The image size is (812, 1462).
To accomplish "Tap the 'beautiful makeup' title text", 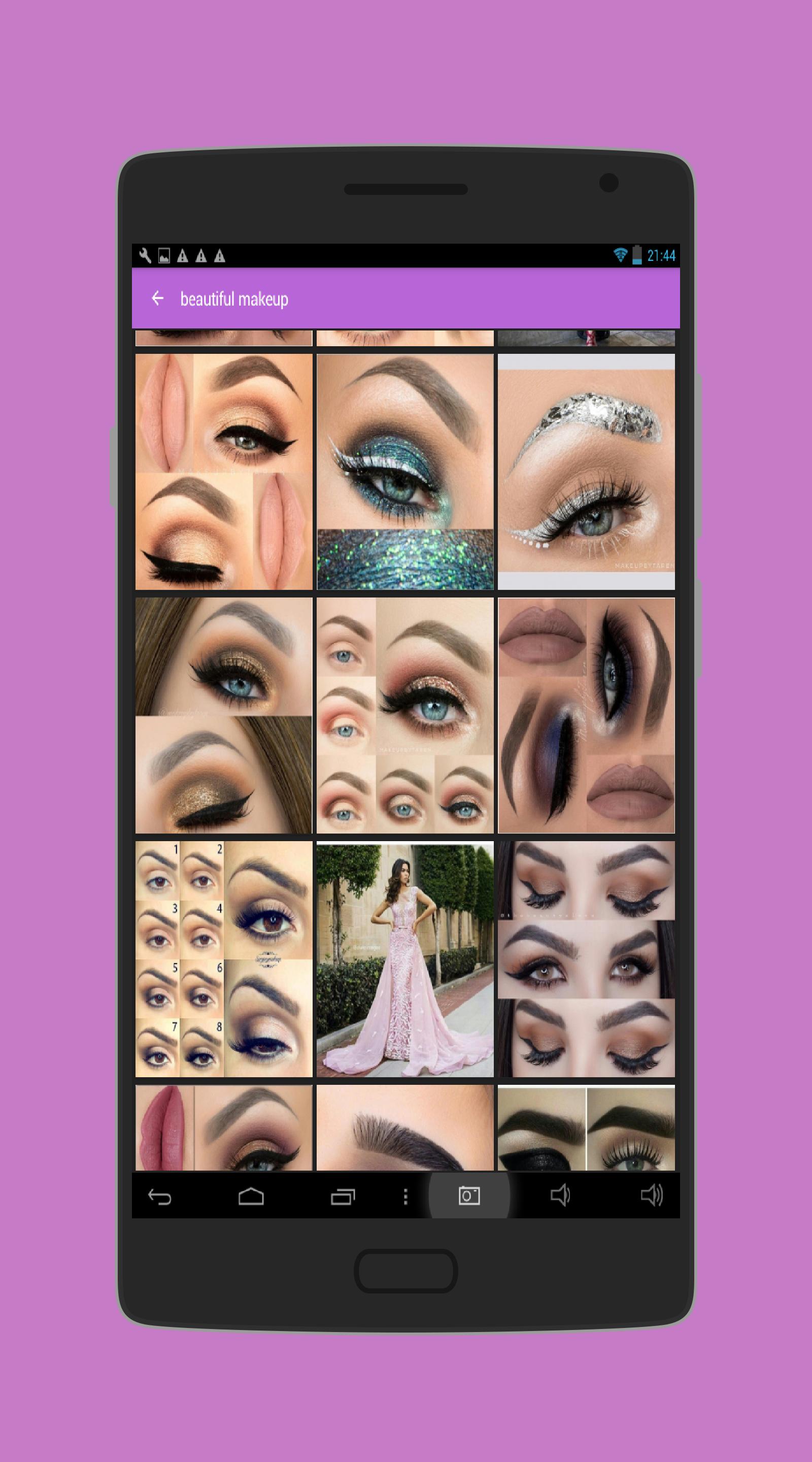I will click(x=234, y=299).
